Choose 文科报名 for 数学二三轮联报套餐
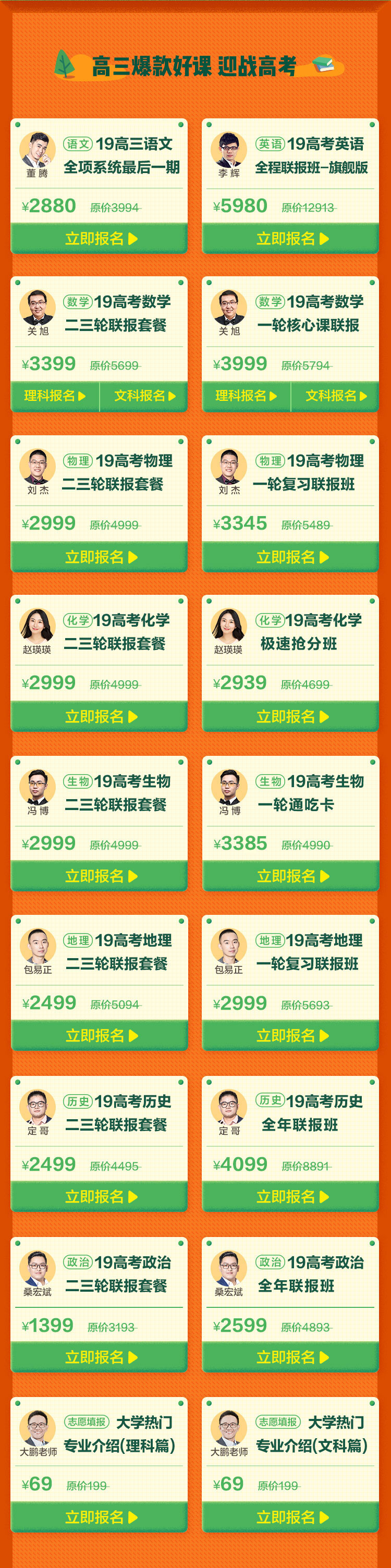This screenshot has height=1568, width=391. 144,396
